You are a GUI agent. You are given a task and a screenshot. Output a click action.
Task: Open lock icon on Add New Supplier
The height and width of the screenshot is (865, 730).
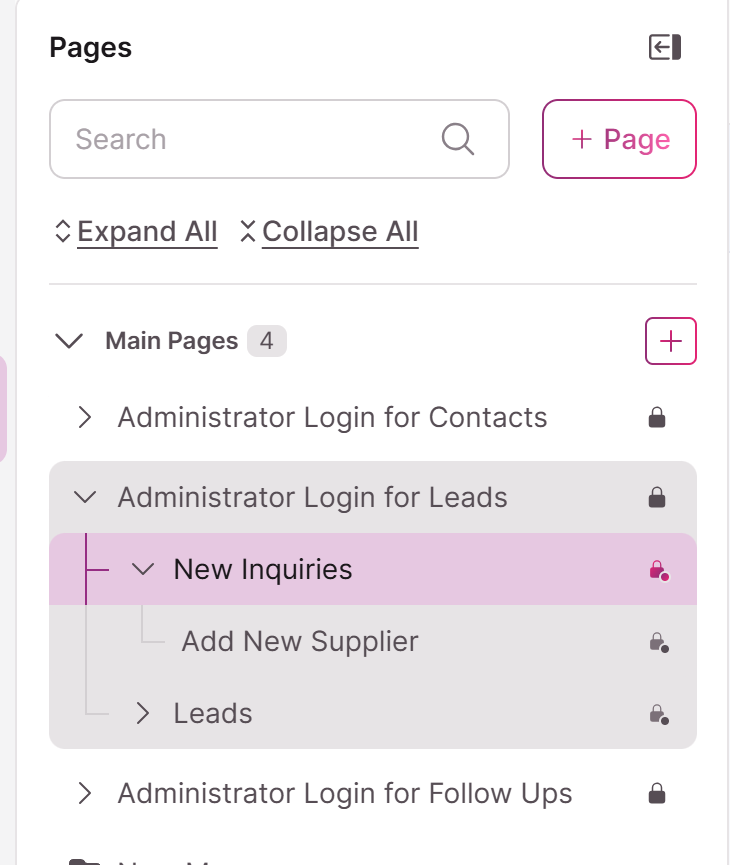(x=658, y=642)
